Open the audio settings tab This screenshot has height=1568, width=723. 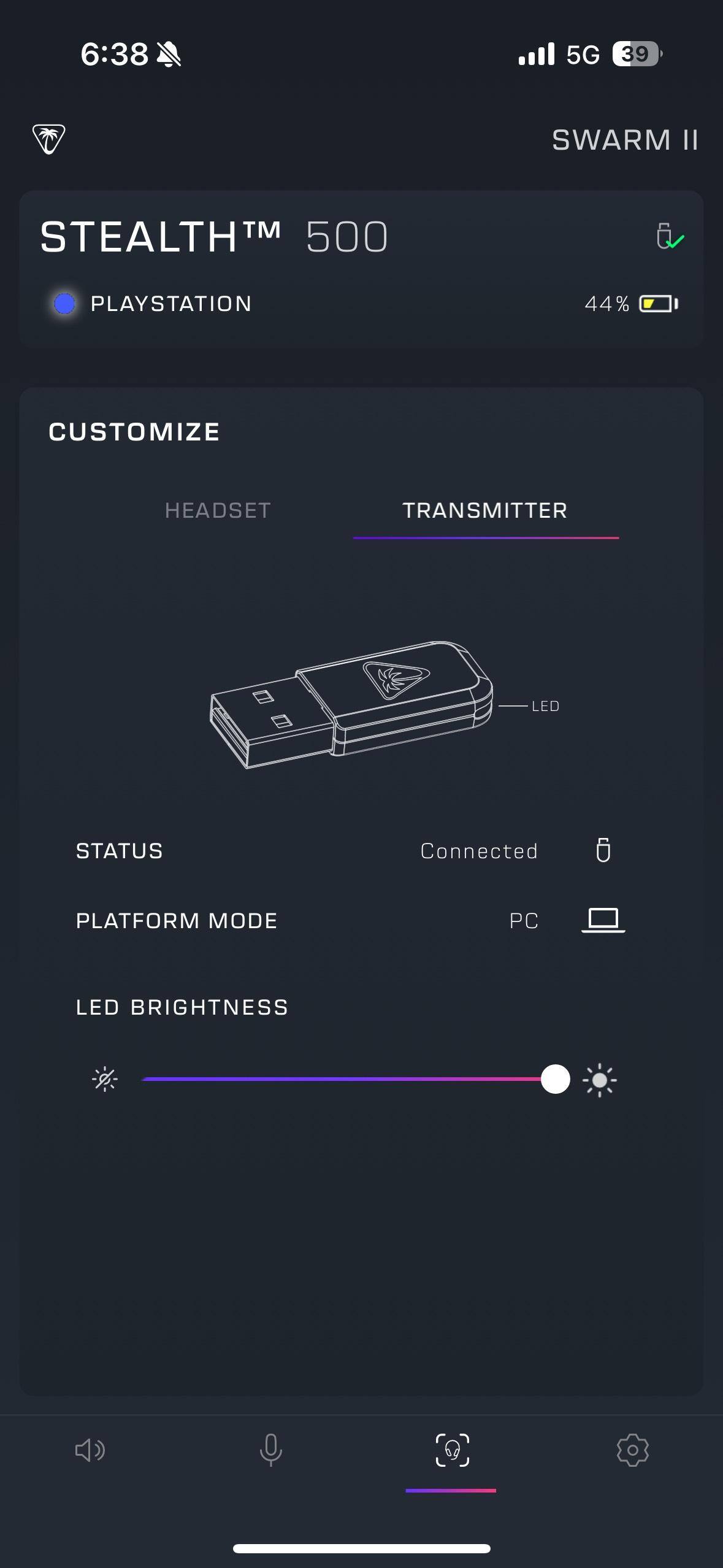tap(90, 1450)
